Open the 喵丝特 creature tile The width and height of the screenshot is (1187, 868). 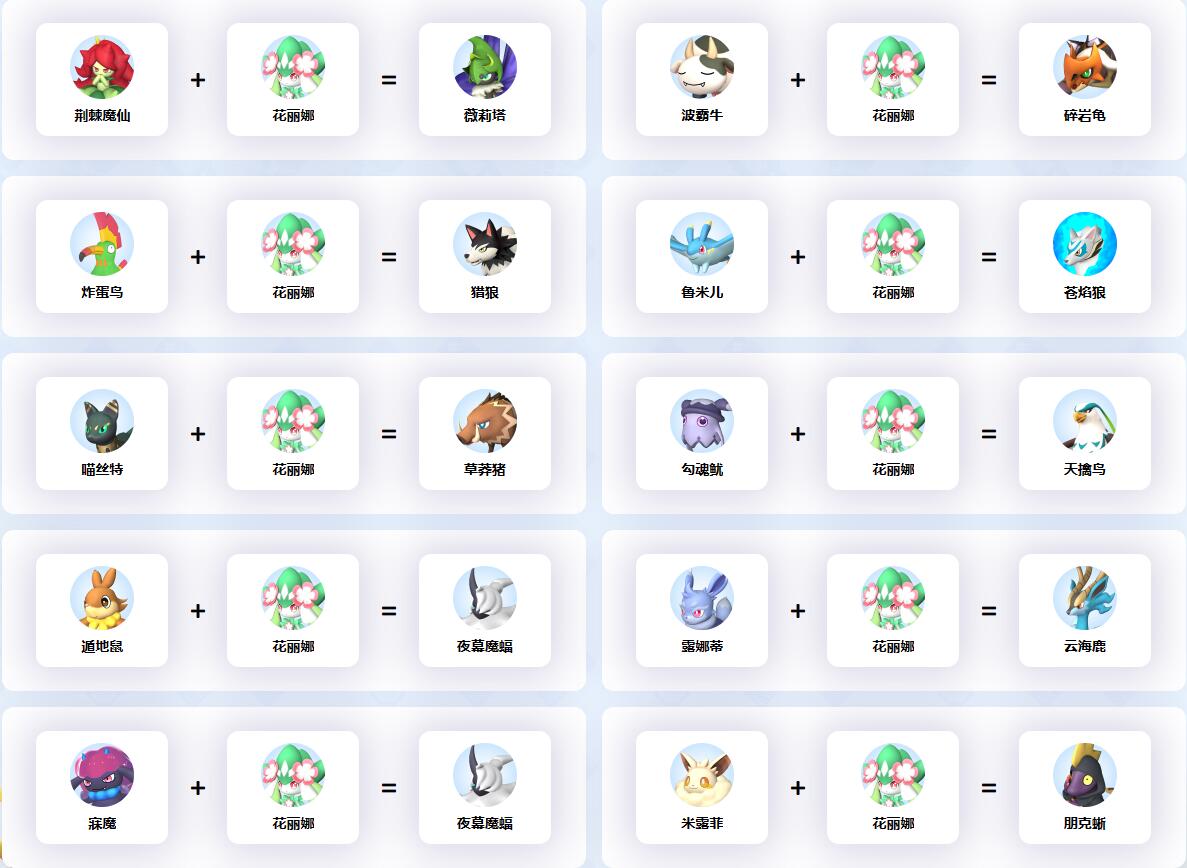(x=102, y=433)
